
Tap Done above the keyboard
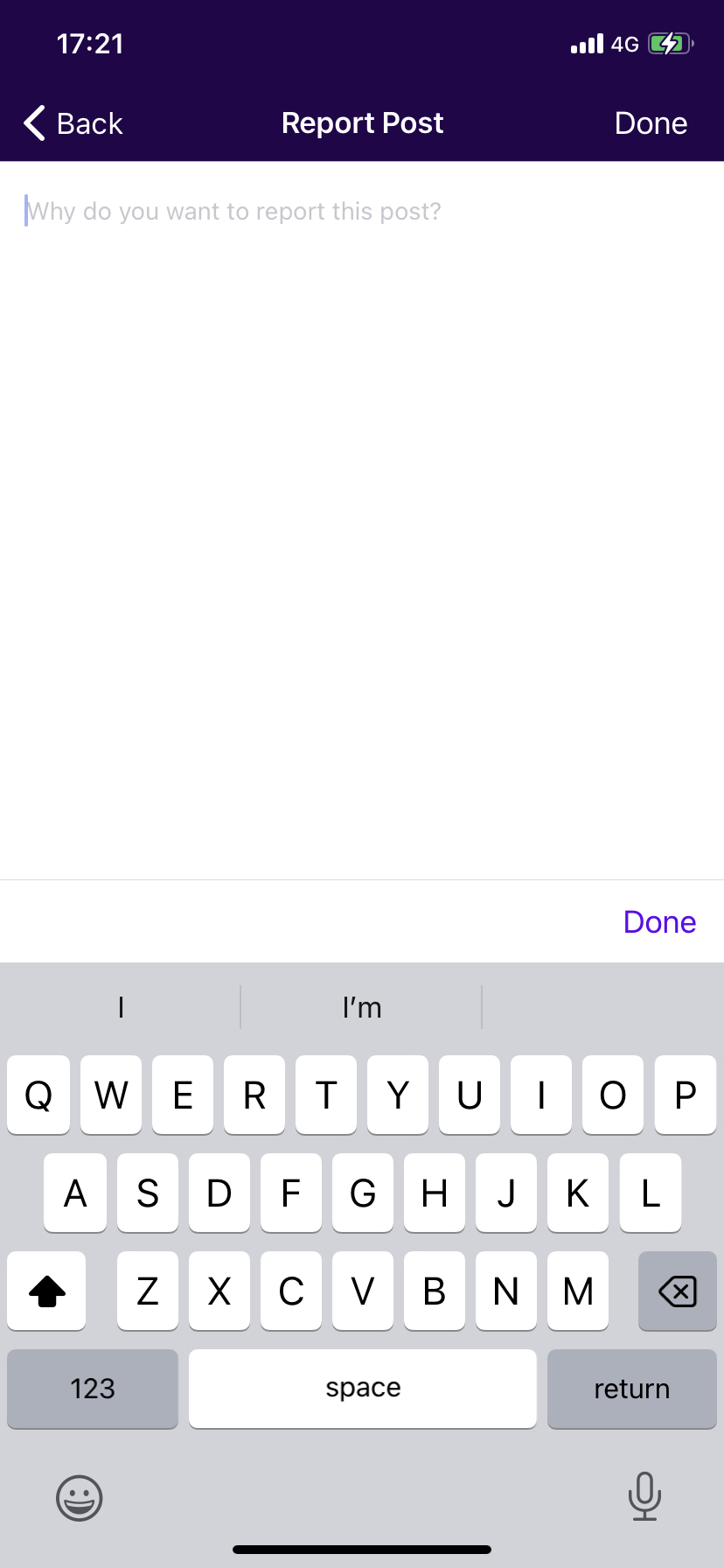(x=659, y=922)
